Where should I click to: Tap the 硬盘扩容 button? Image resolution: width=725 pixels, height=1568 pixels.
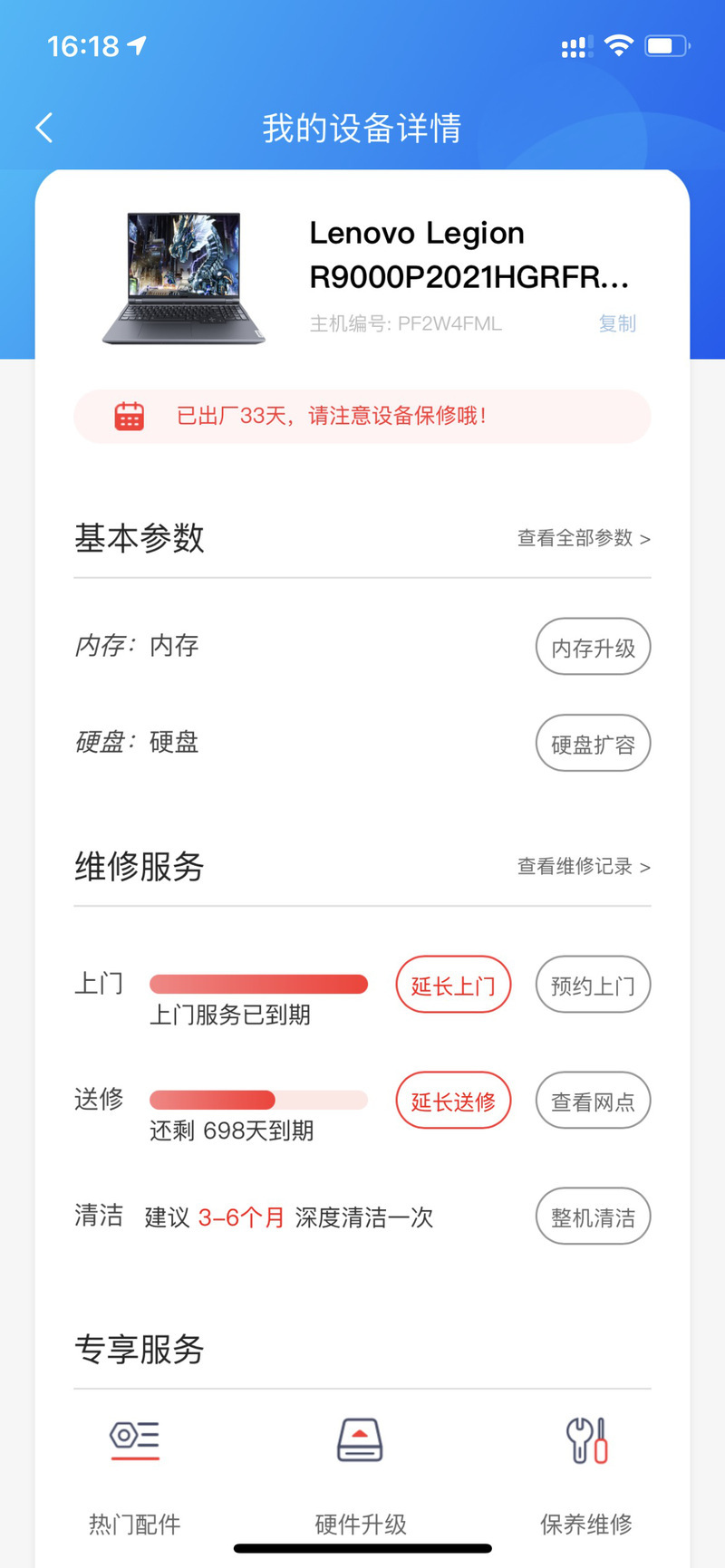tap(594, 744)
